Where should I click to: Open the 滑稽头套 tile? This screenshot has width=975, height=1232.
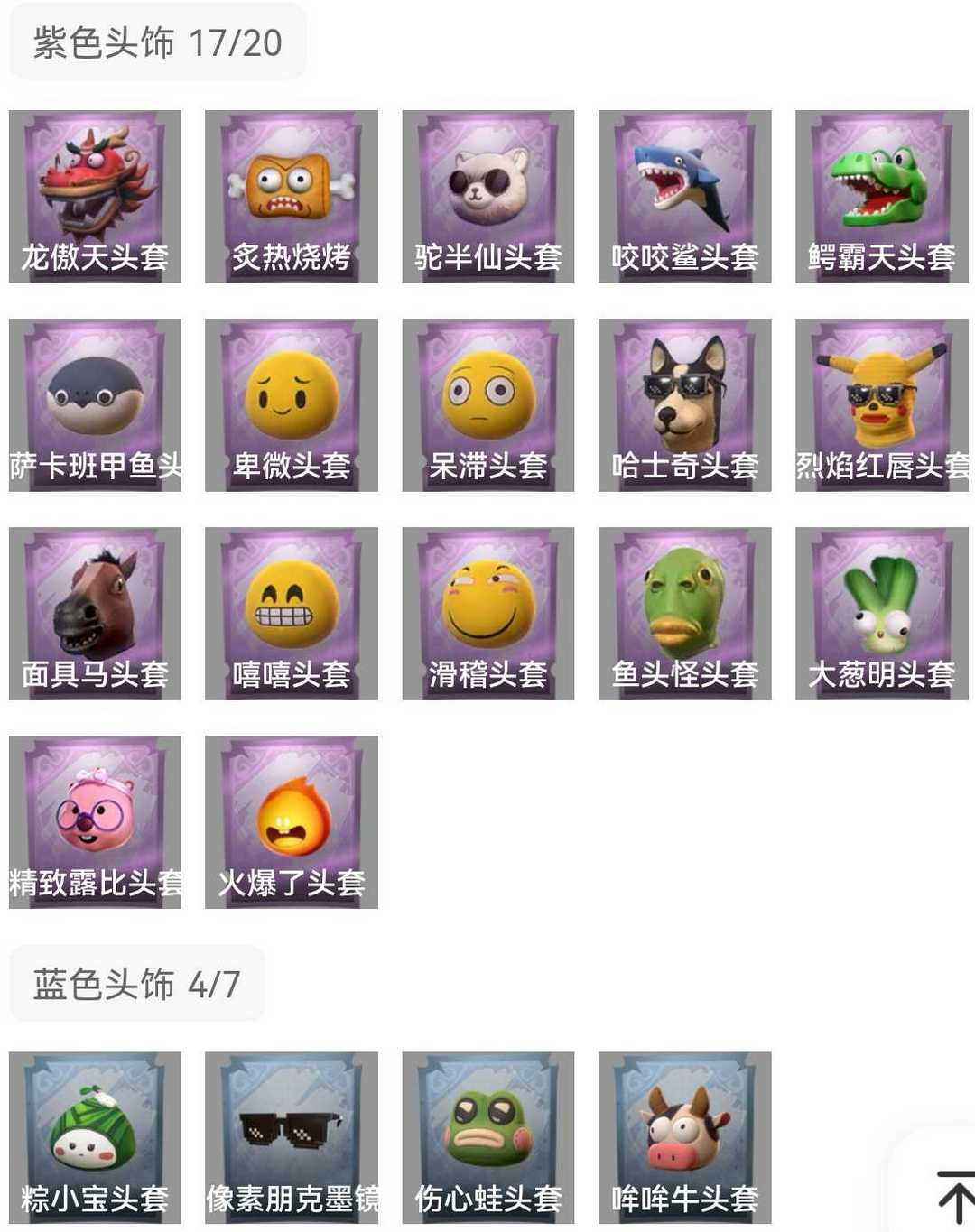487,613
